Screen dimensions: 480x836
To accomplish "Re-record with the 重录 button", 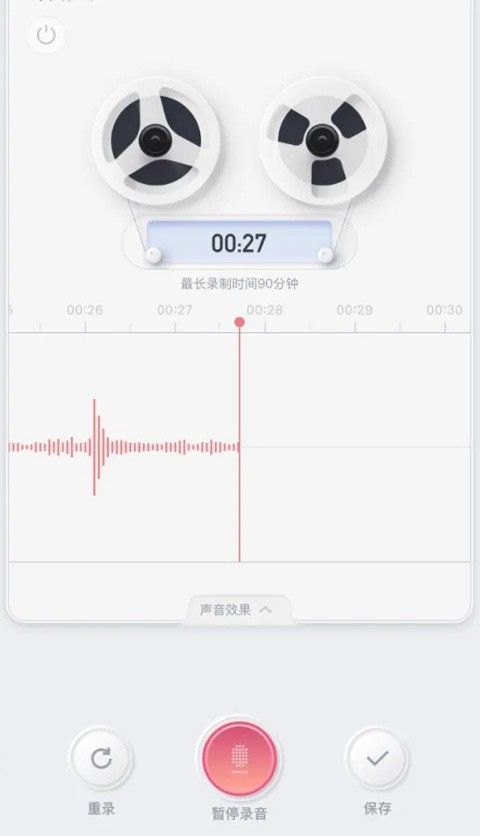I will (x=101, y=758).
